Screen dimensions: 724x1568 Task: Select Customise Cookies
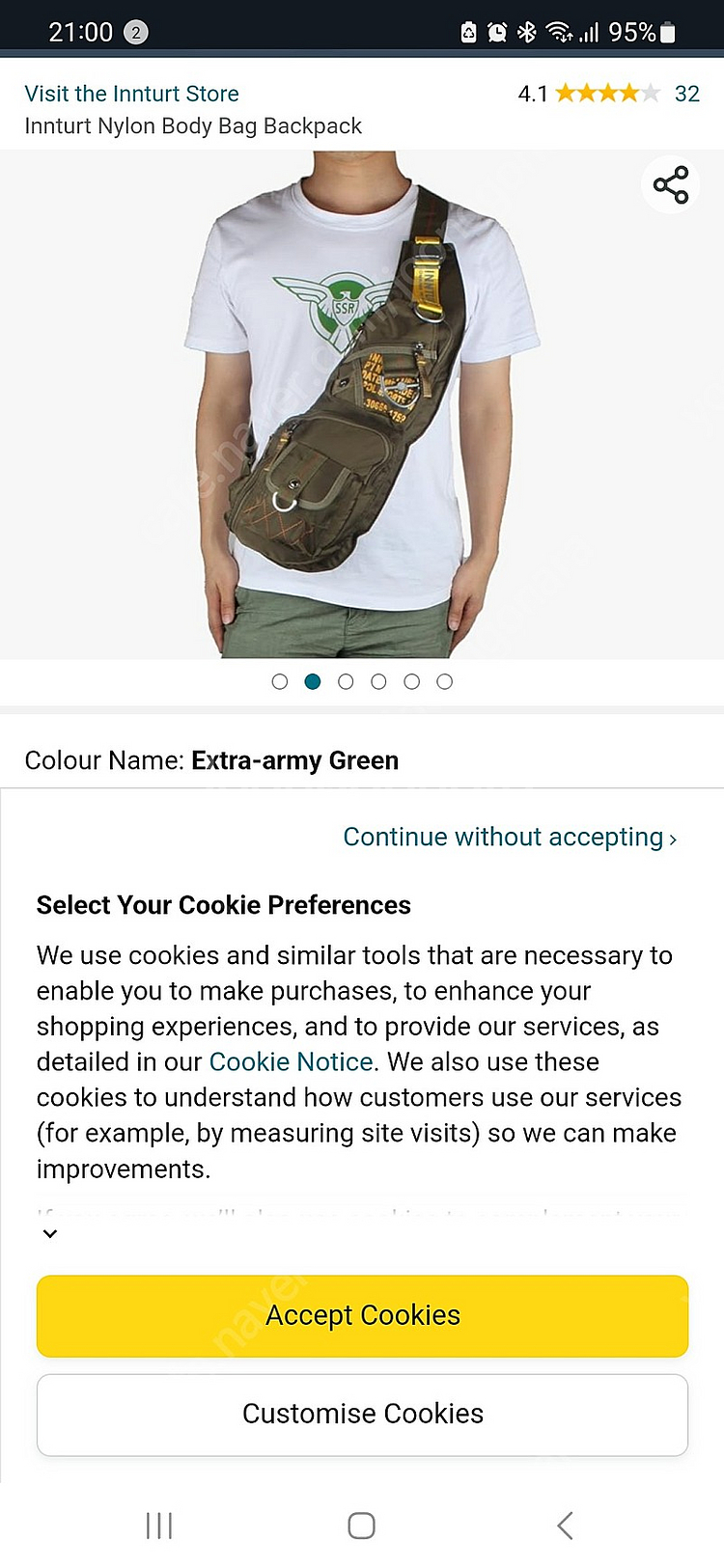[x=362, y=1414]
